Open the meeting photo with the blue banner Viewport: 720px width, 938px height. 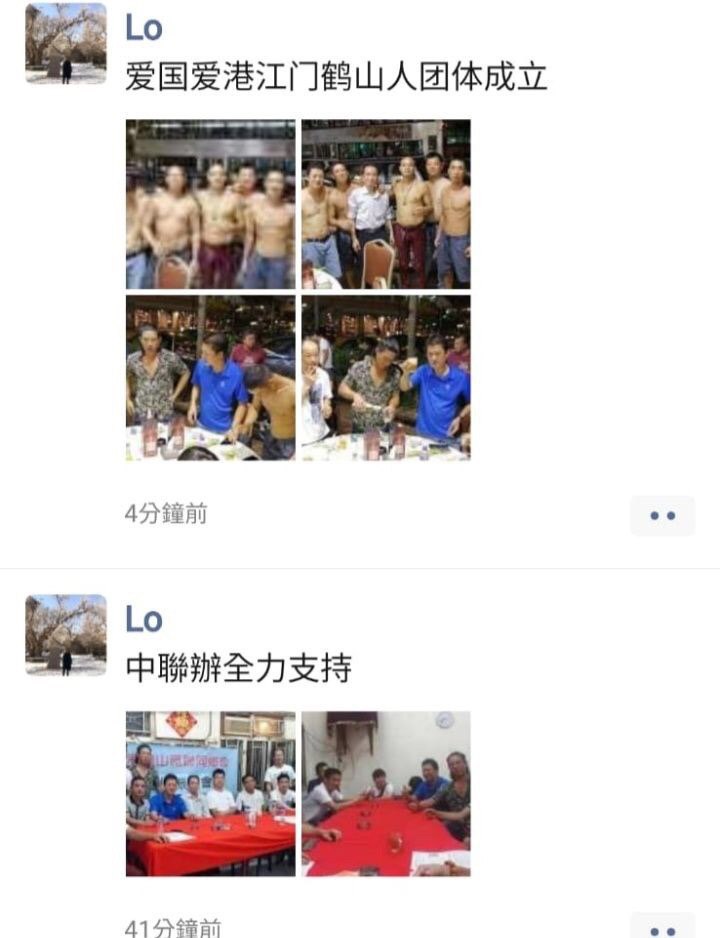pyautogui.click(x=211, y=793)
